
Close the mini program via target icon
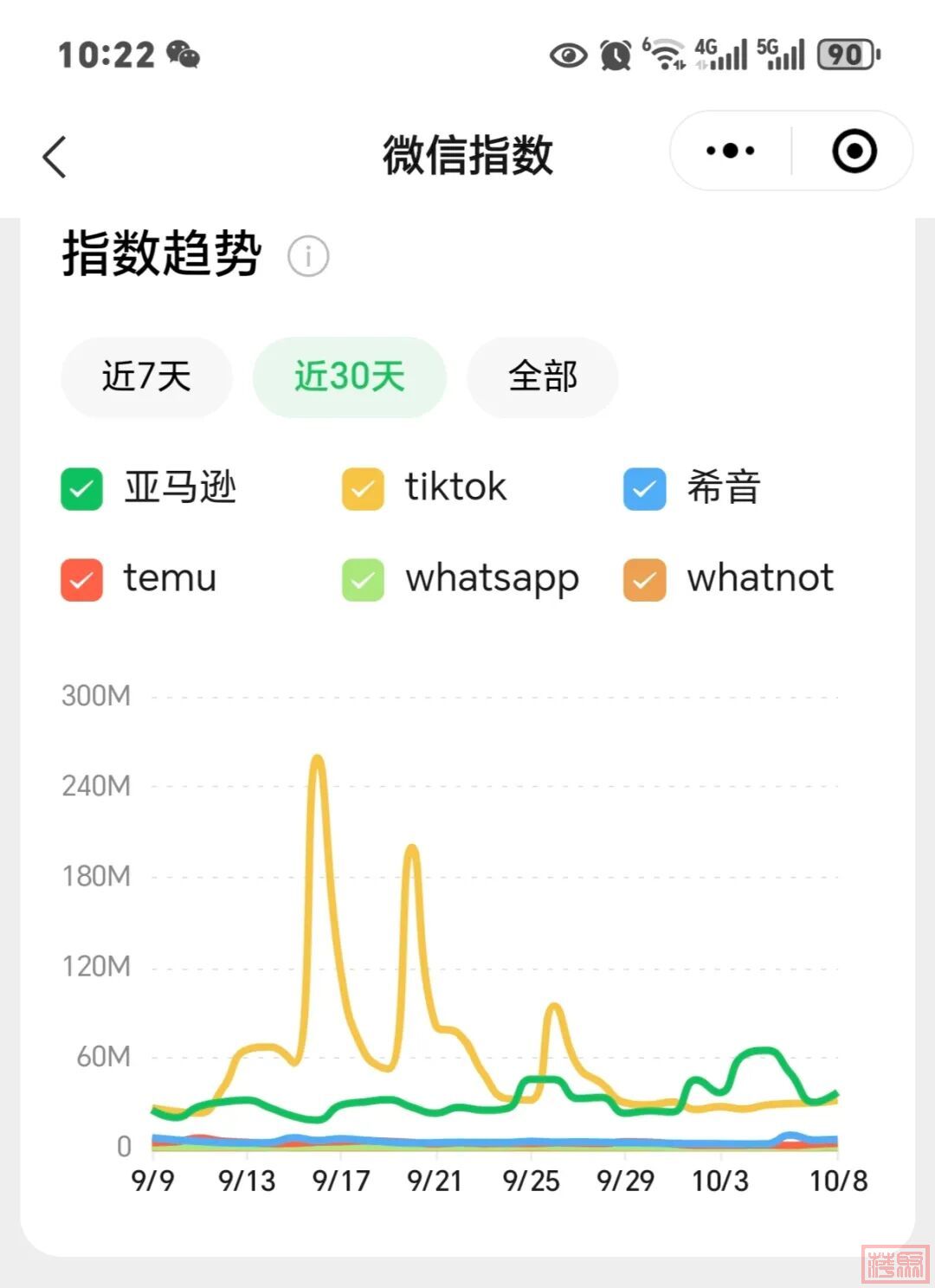point(854,151)
